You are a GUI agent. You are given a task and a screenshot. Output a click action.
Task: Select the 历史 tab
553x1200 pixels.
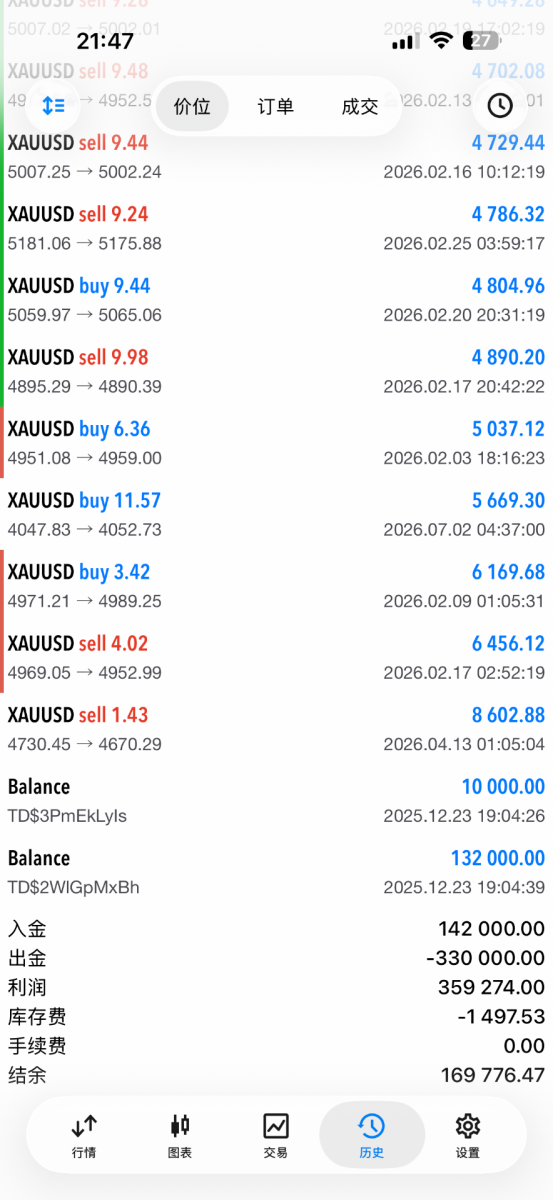[x=371, y=1137]
